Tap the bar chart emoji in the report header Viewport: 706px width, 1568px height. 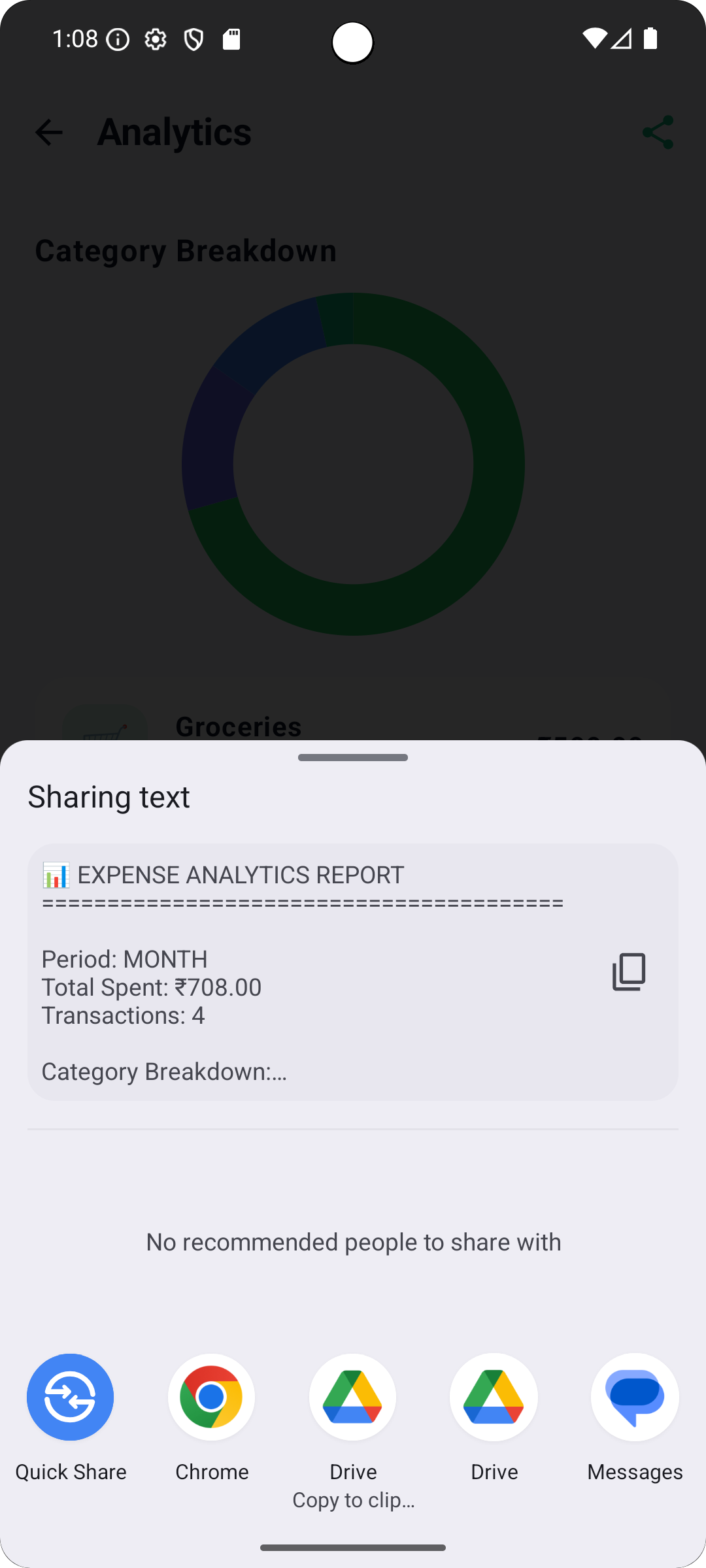(x=56, y=874)
